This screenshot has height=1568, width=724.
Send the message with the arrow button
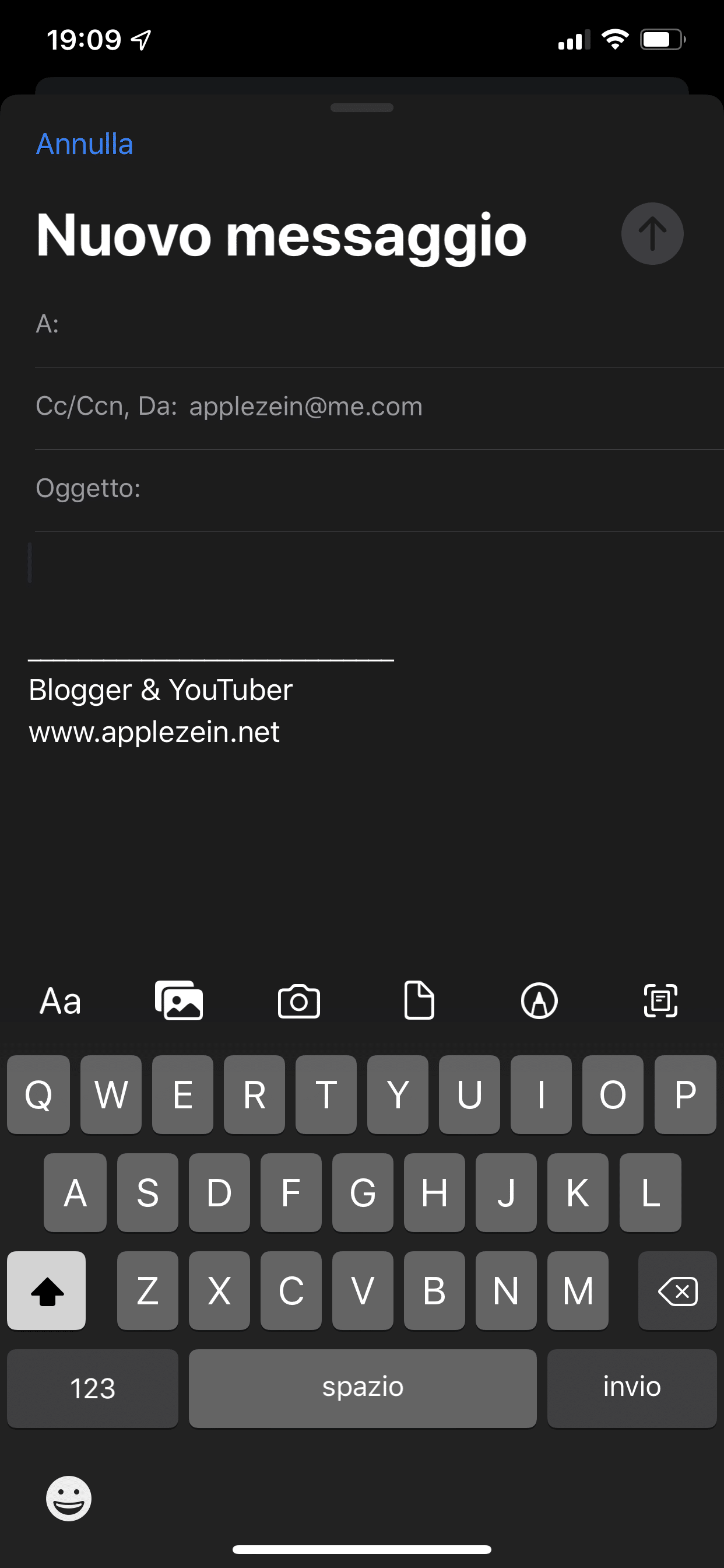pyautogui.click(x=652, y=234)
